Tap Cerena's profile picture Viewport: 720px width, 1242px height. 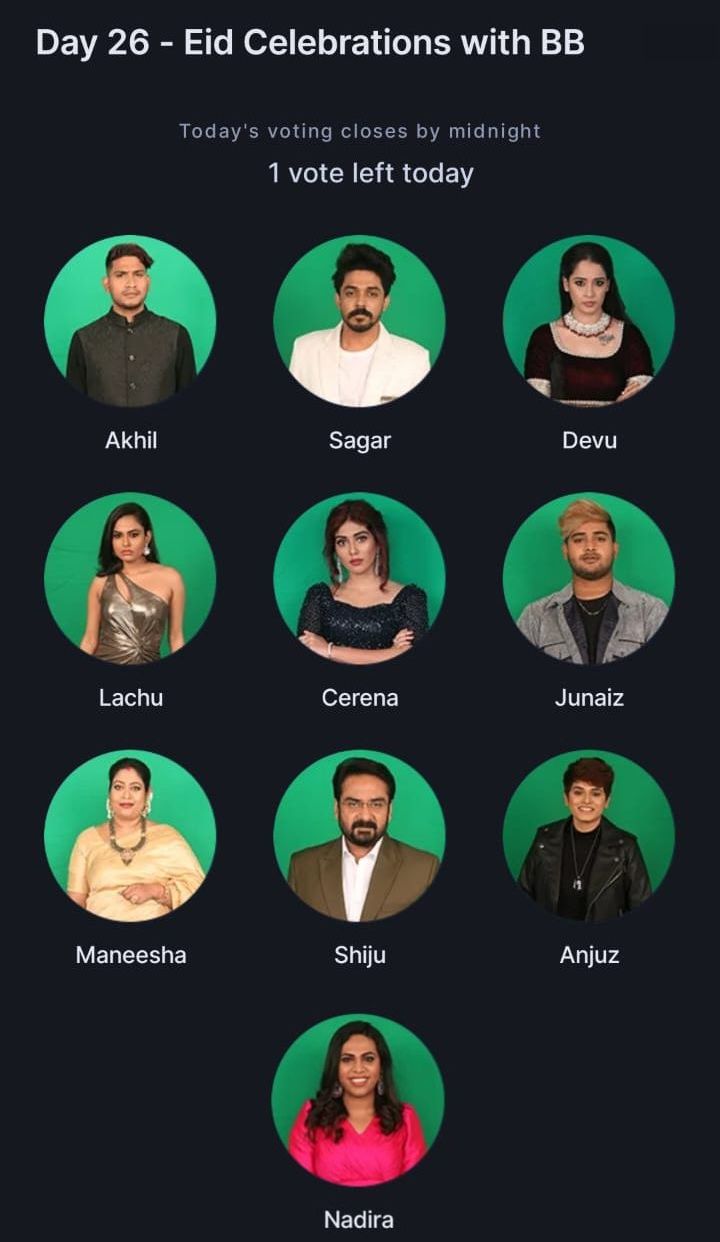click(x=359, y=578)
